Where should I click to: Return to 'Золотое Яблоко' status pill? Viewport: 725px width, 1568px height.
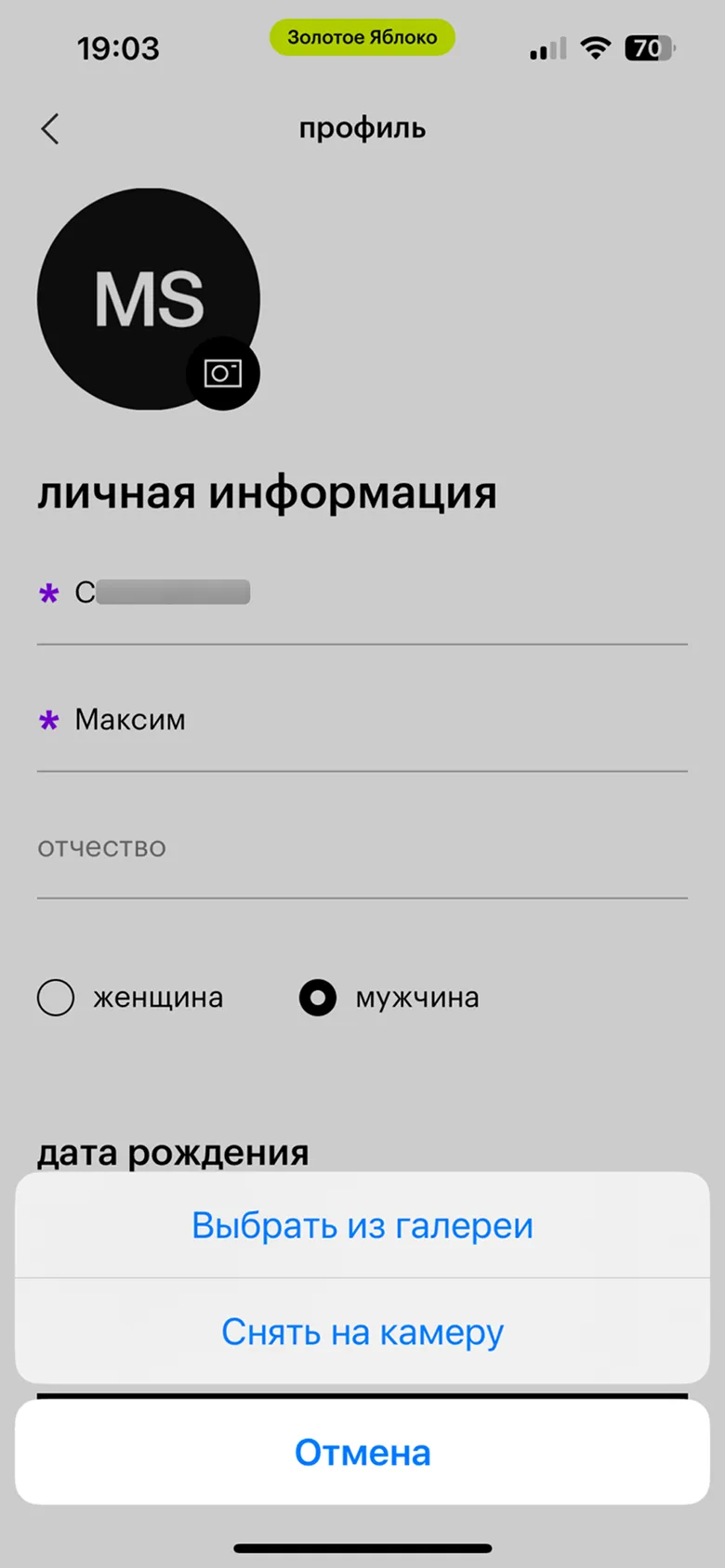pos(362,37)
